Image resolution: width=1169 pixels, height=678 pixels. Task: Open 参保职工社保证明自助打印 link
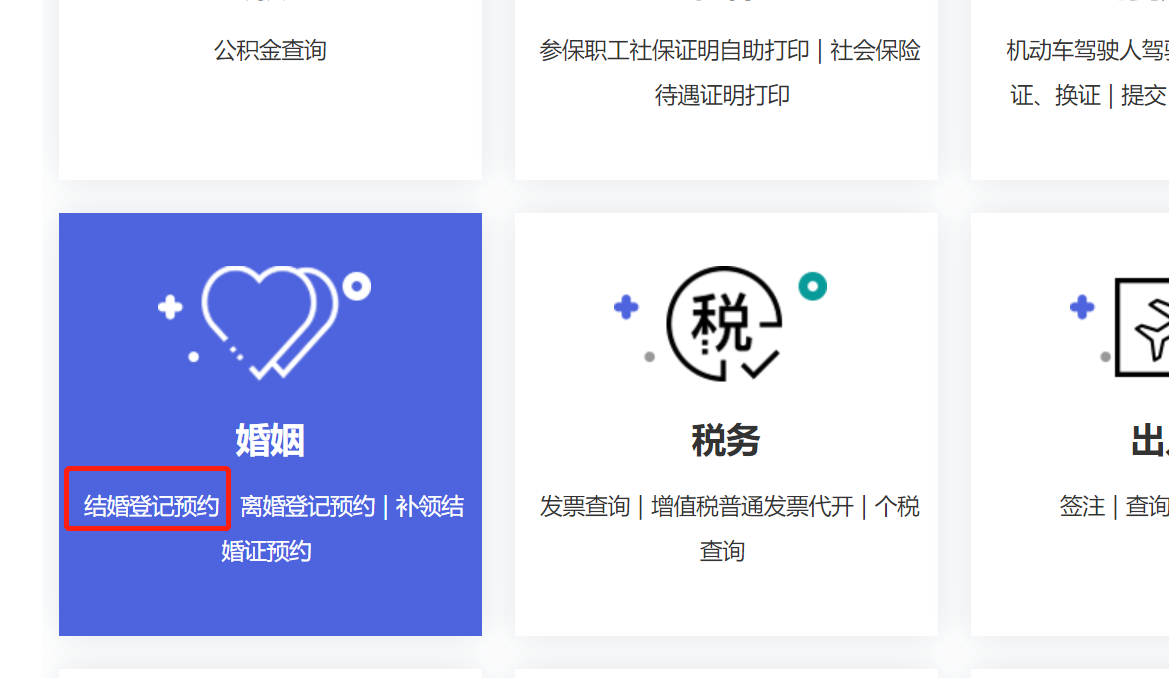pos(674,50)
